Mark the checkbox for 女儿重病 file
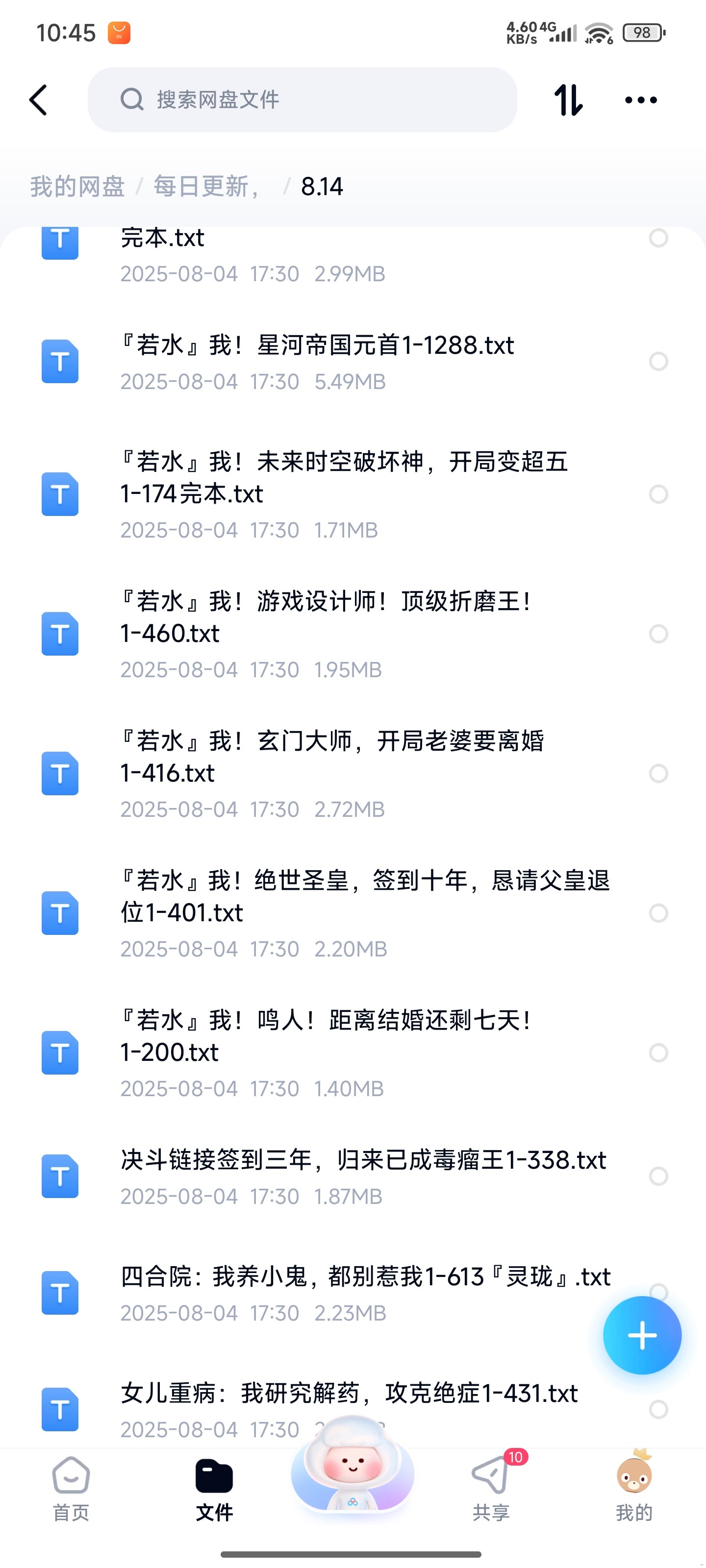 [658, 1409]
